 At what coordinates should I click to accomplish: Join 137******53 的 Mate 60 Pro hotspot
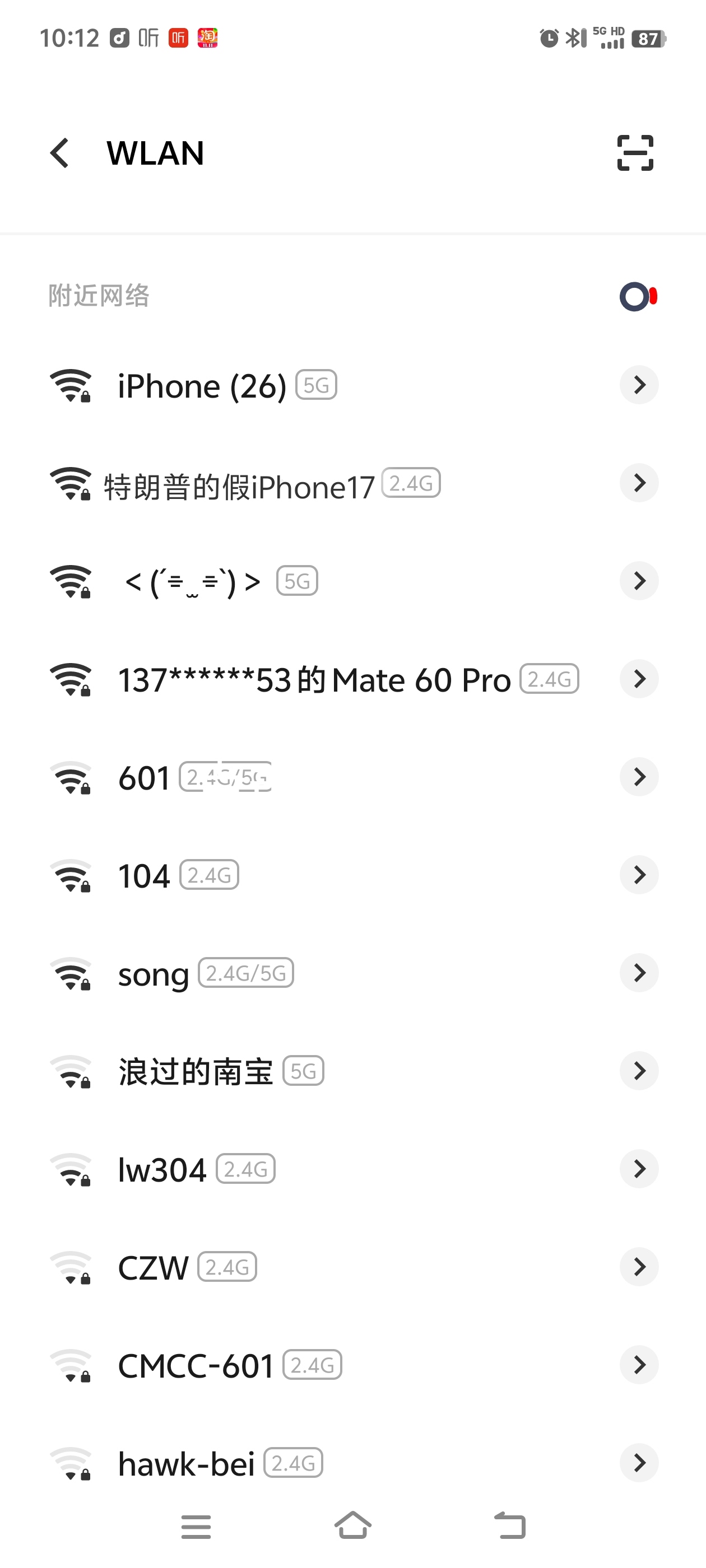(x=314, y=679)
